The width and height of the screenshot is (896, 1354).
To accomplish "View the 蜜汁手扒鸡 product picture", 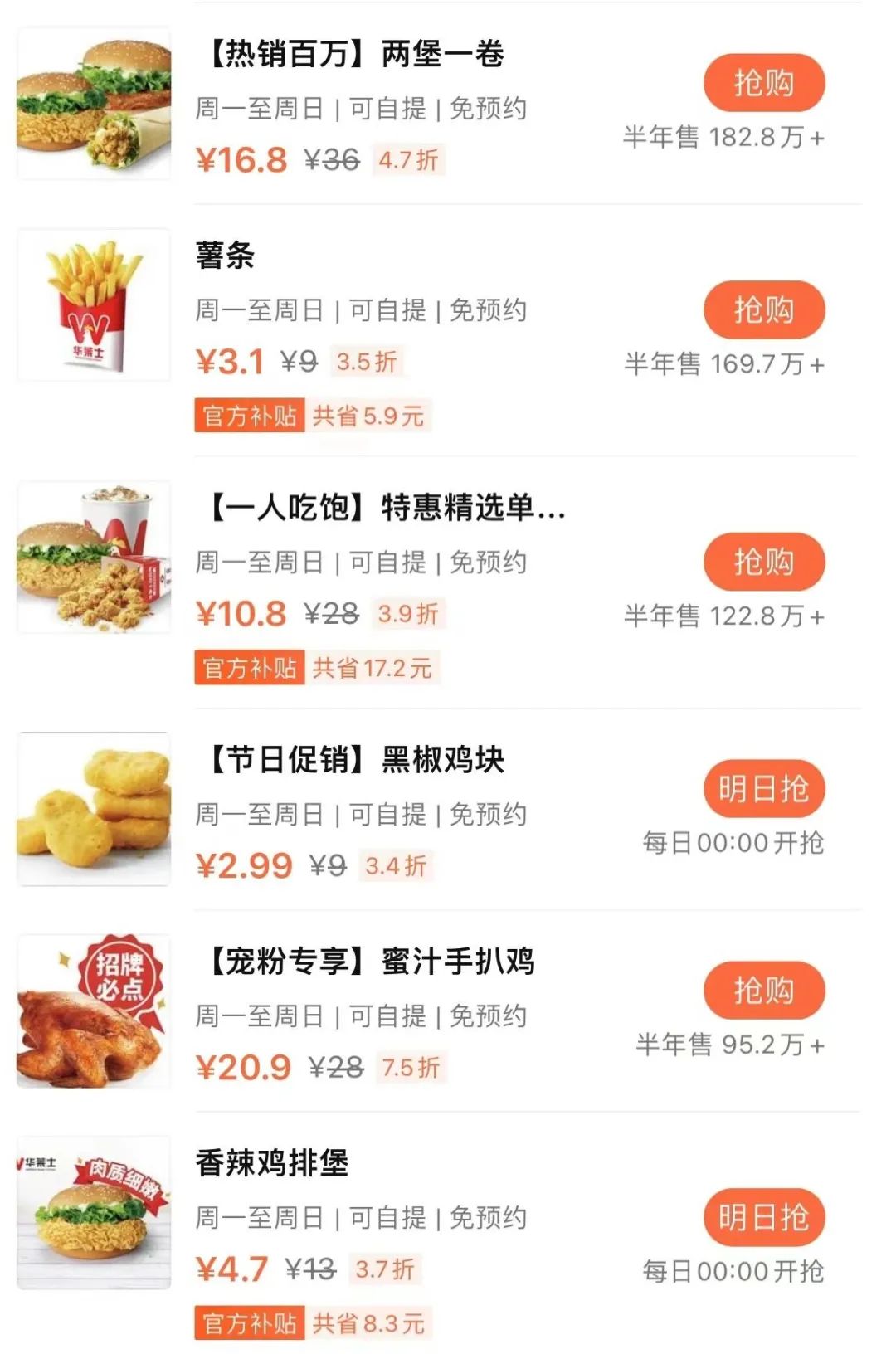I will click(94, 1011).
